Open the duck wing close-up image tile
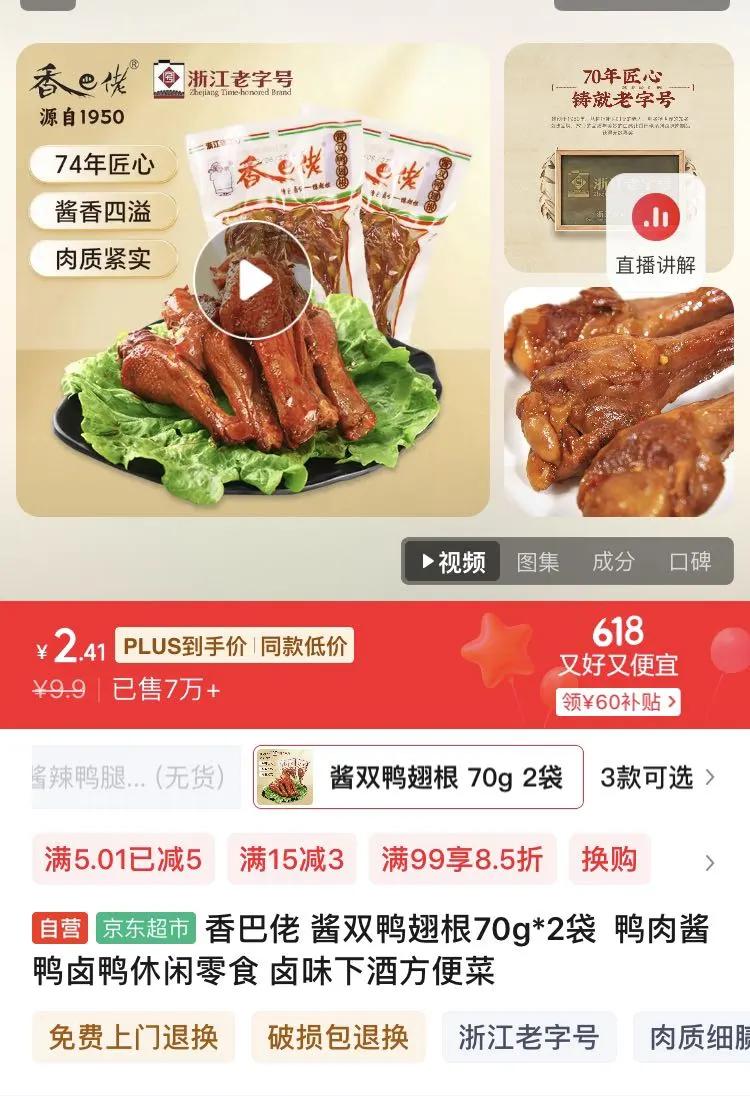 click(619, 402)
